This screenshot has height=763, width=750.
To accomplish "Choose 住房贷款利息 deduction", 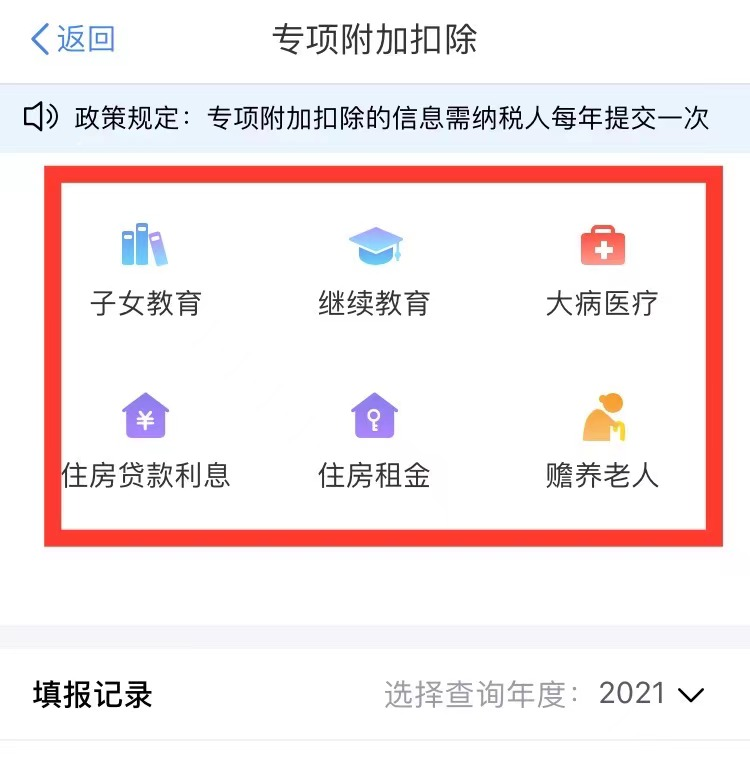I will (x=146, y=440).
